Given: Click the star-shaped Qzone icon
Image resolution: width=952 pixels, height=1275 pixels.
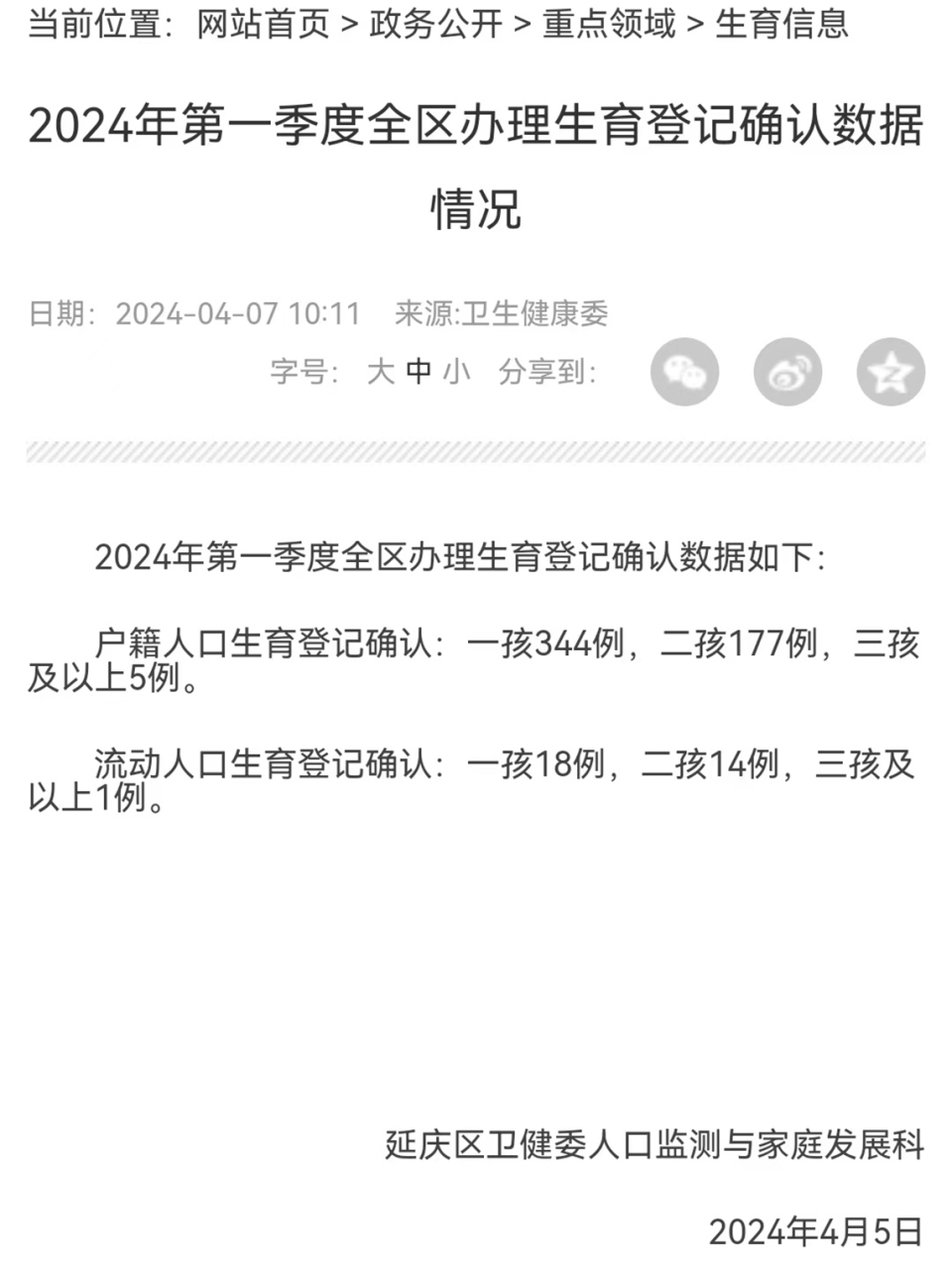Looking at the screenshot, I should click(x=890, y=372).
